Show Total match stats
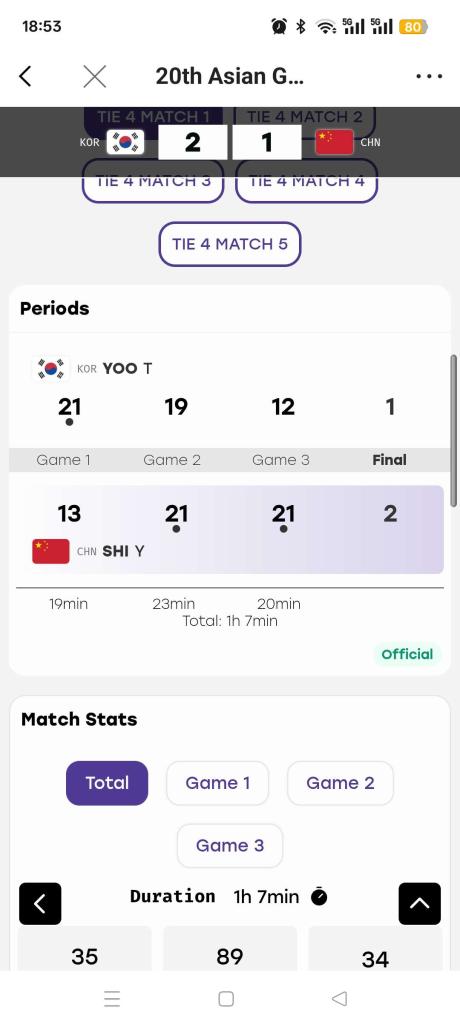Viewport: 460px width, 1027px height. pyautogui.click(x=107, y=783)
